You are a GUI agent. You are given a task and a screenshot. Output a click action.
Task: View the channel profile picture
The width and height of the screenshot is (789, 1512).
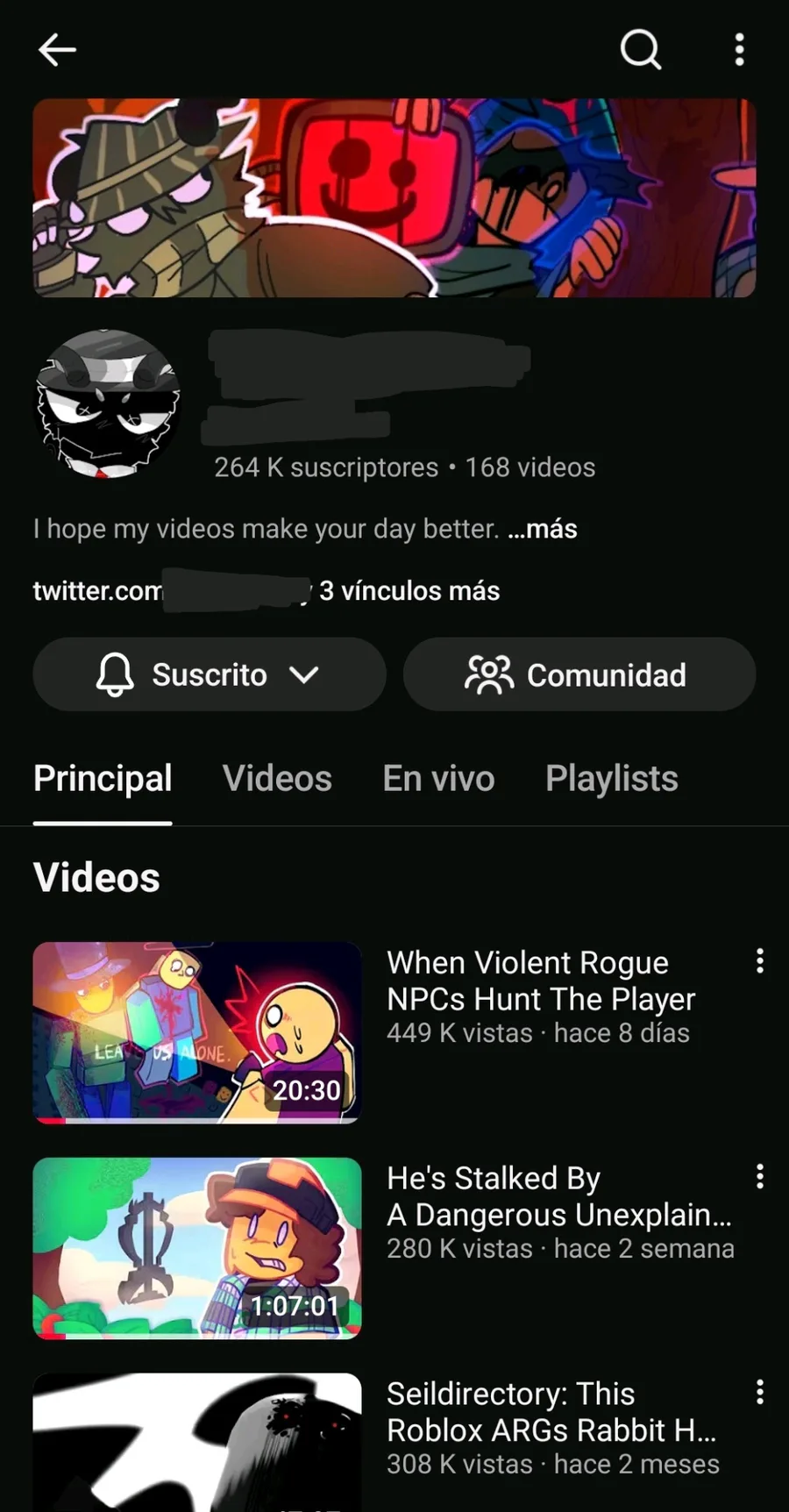pyautogui.click(x=107, y=404)
